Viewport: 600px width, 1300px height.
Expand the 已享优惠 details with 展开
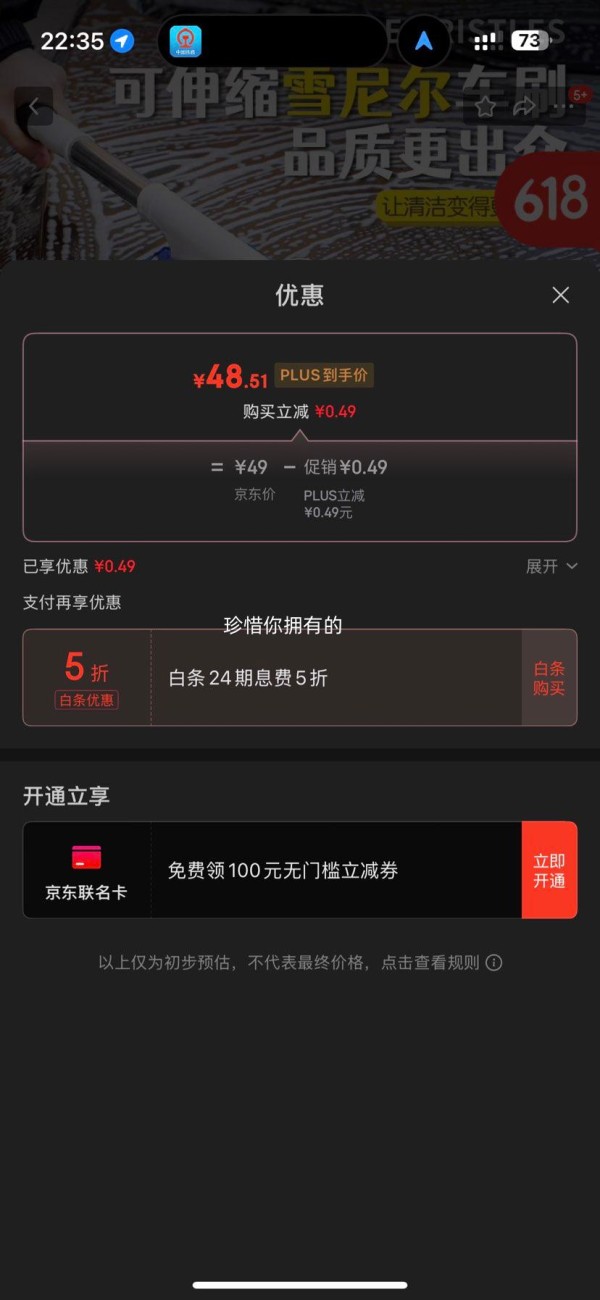tap(551, 566)
